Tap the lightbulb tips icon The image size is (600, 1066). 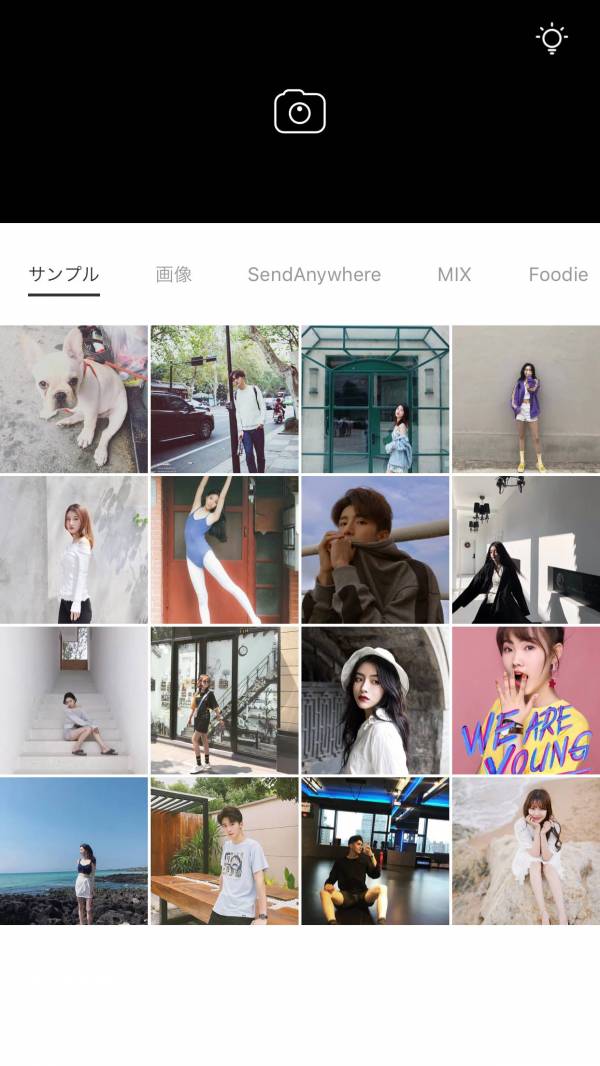click(551, 39)
